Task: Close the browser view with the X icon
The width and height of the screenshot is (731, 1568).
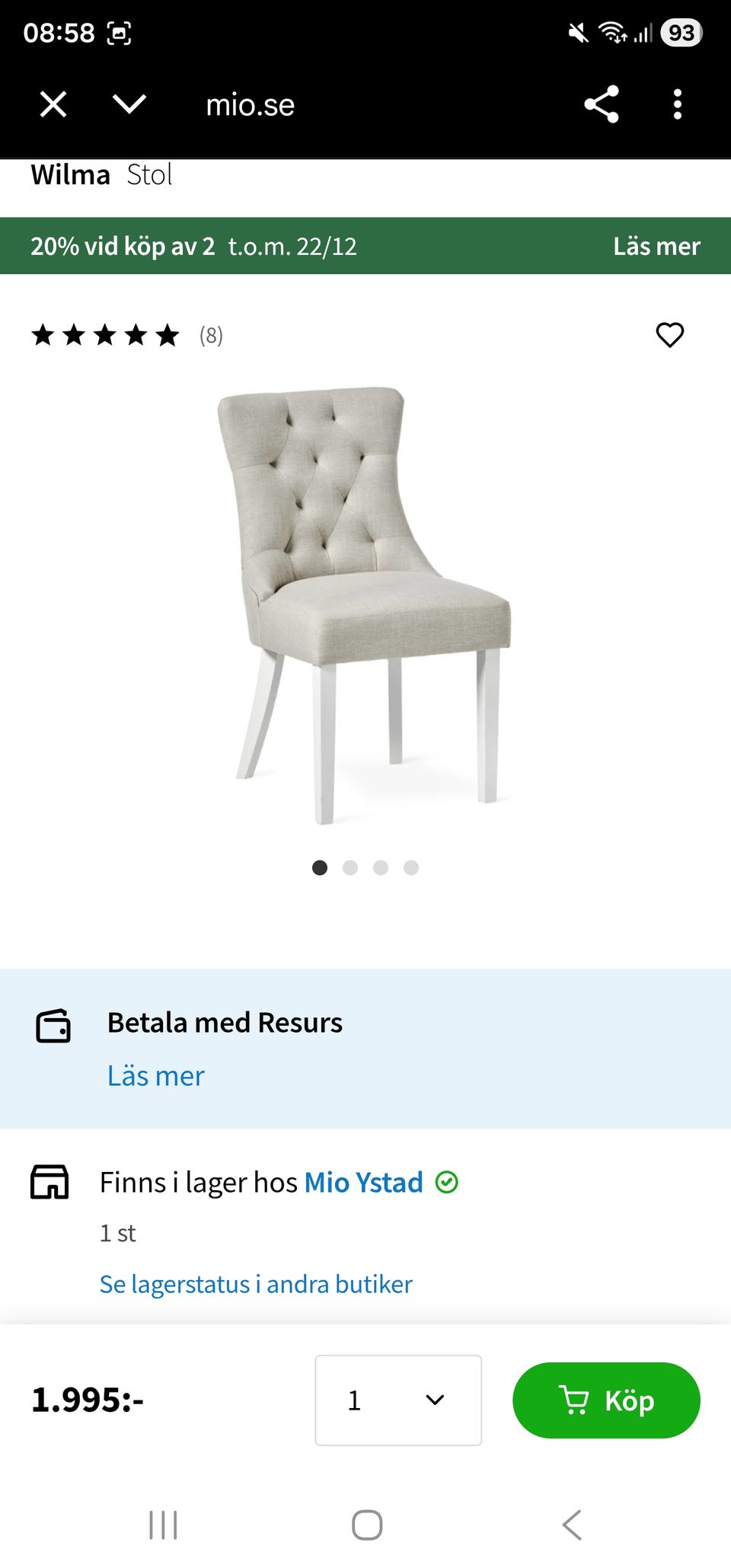Action: [52, 104]
